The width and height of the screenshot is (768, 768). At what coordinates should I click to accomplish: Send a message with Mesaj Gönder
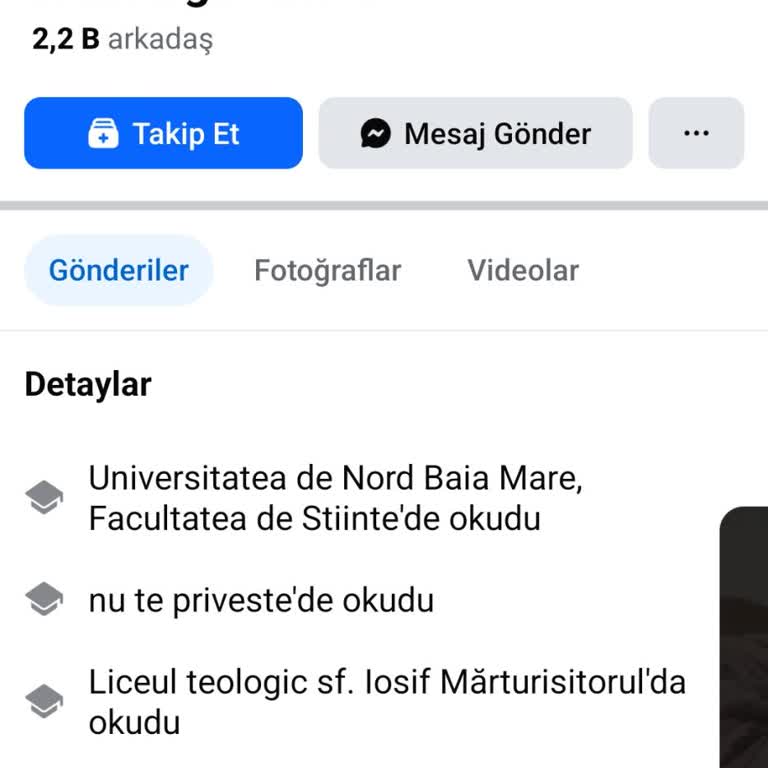click(x=475, y=133)
